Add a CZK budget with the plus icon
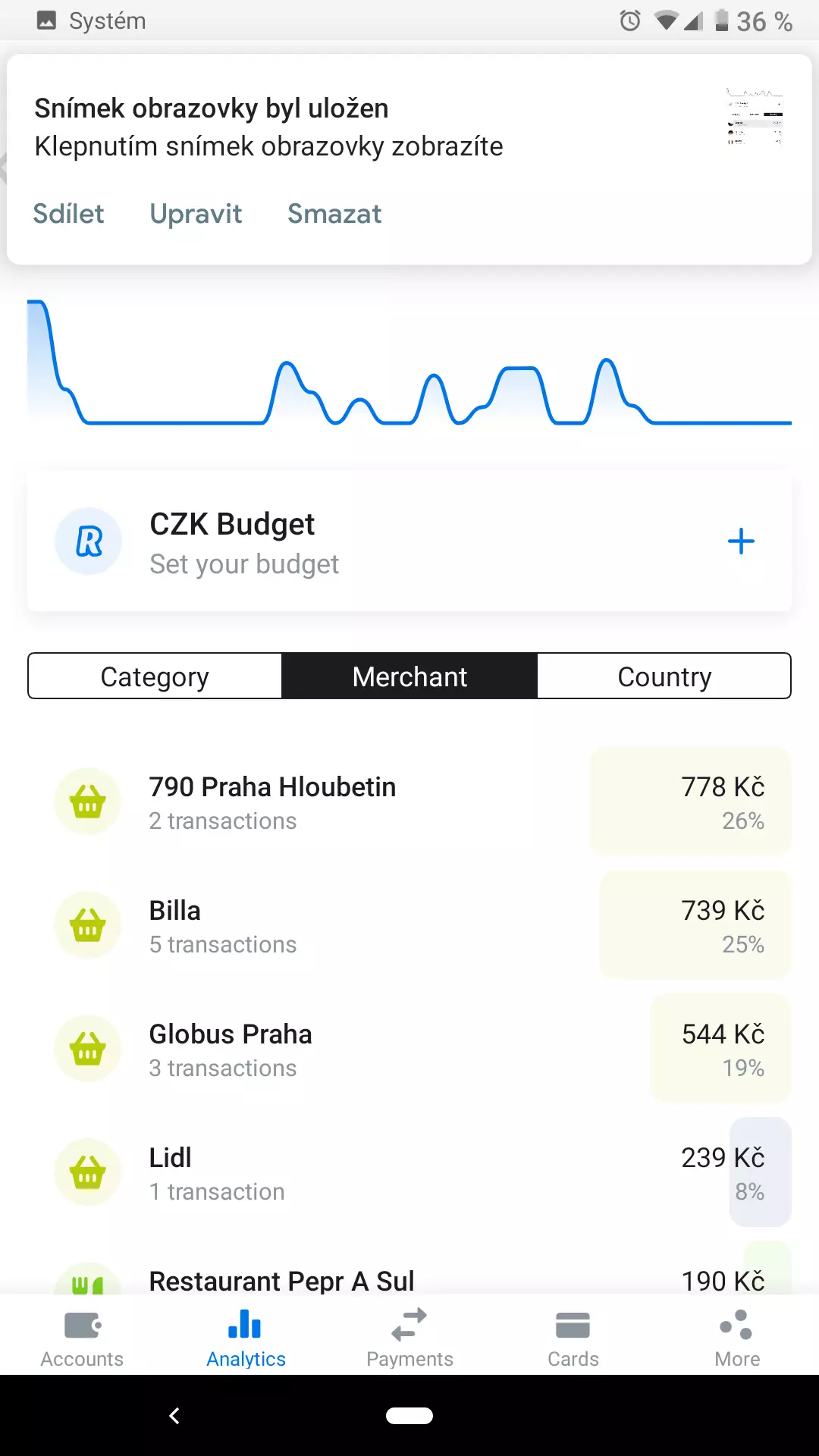Viewport: 819px width, 1456px height. [x=741, y=541]
